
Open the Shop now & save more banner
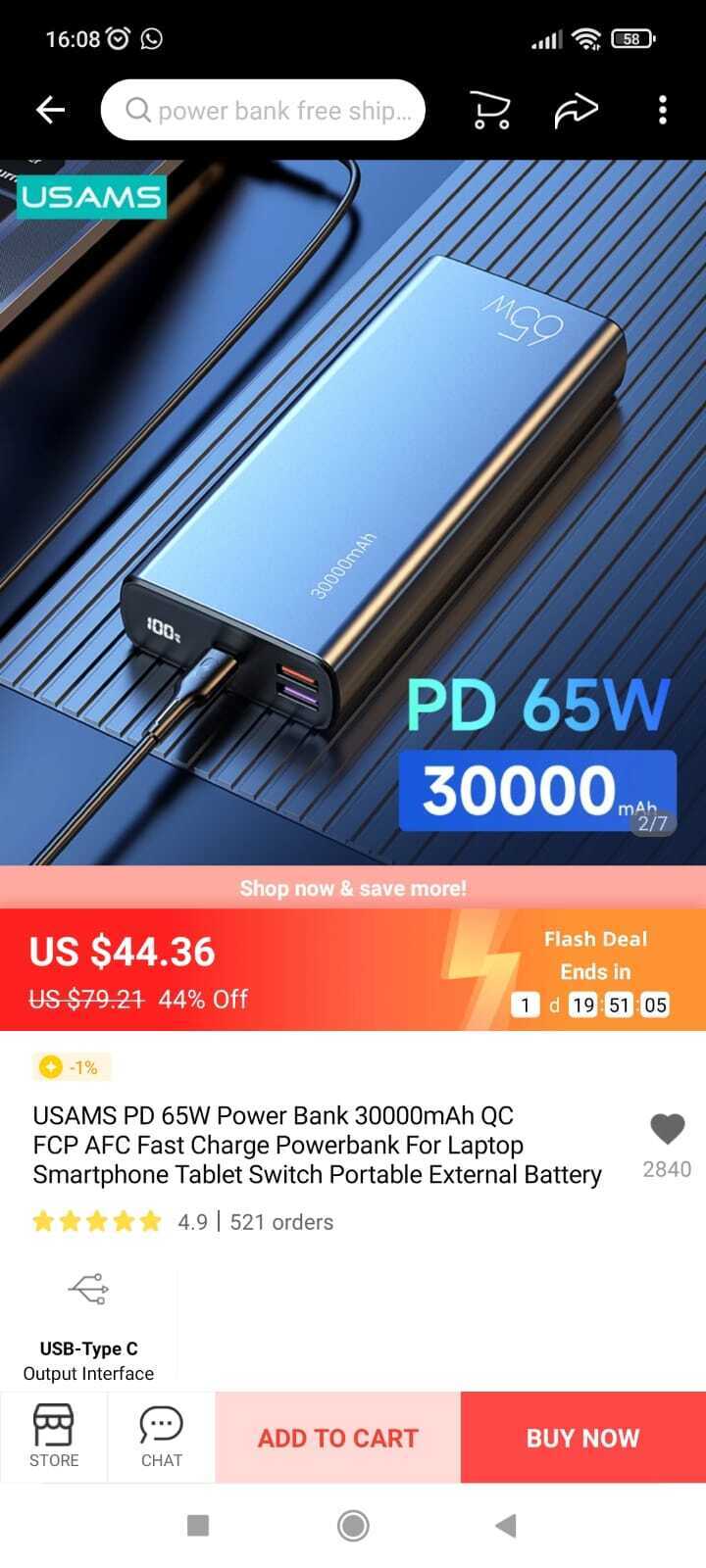pyautogui.click(x=353, y=888)
